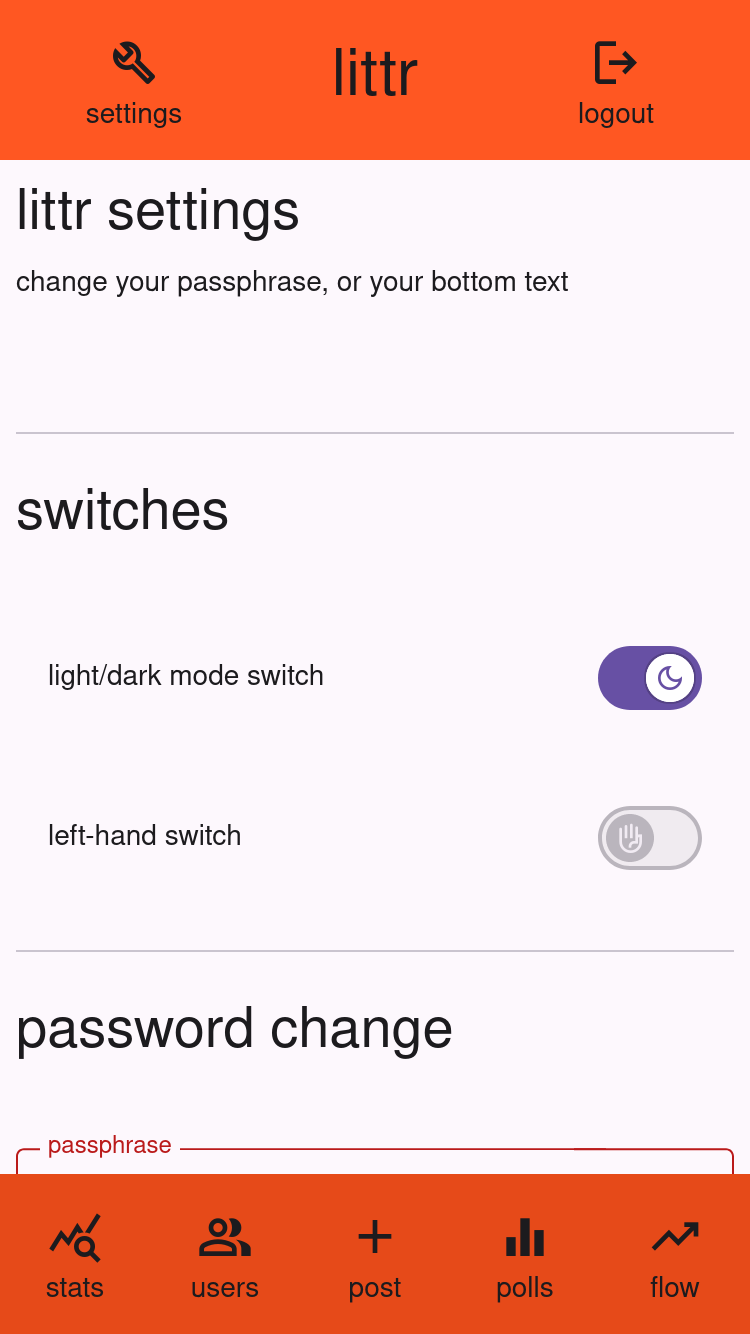
Task: Click the settings label under the wrench
Action: (134, 113)
